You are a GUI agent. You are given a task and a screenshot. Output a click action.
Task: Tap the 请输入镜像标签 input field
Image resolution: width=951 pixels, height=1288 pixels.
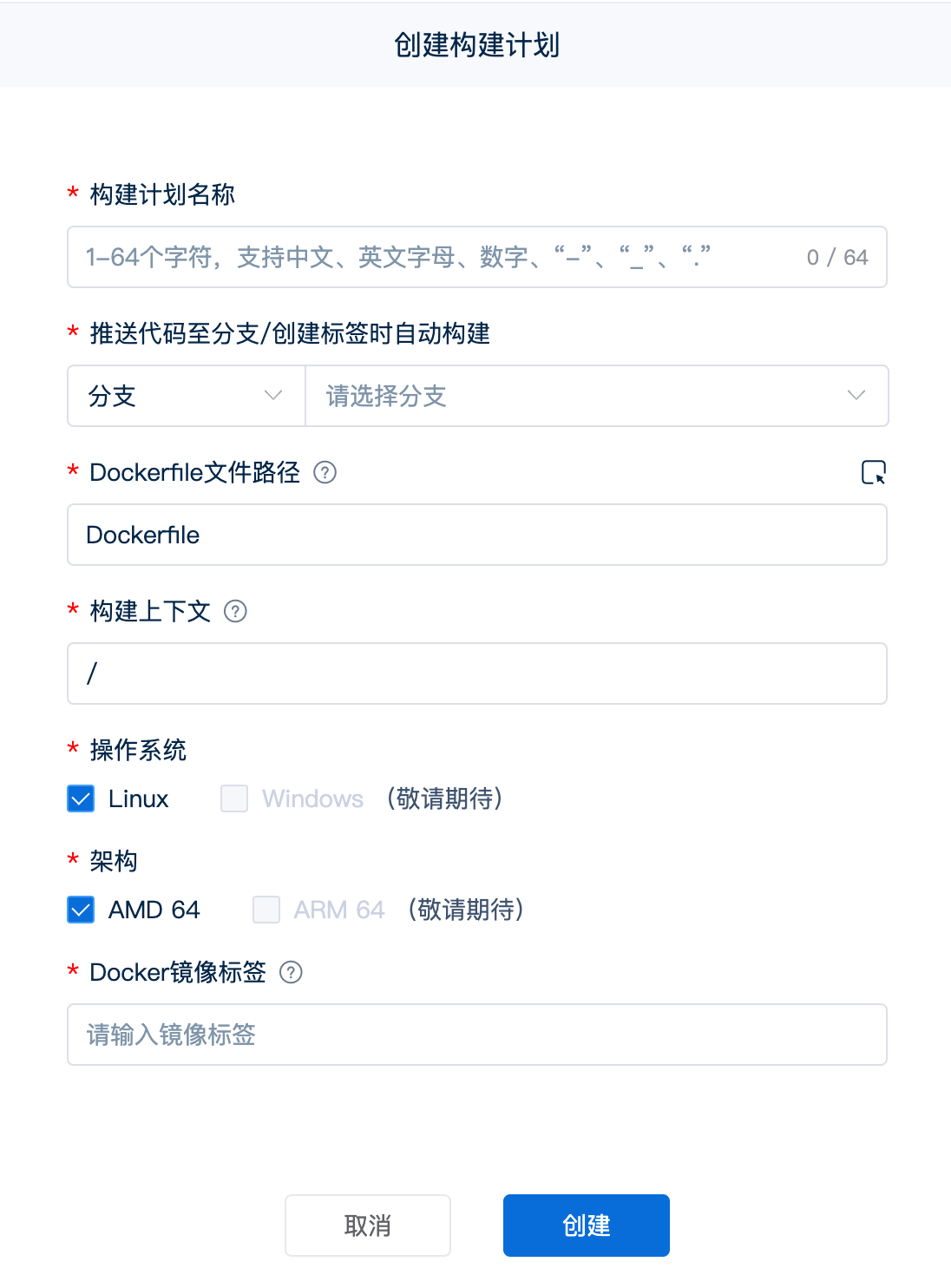point(476,1035)
